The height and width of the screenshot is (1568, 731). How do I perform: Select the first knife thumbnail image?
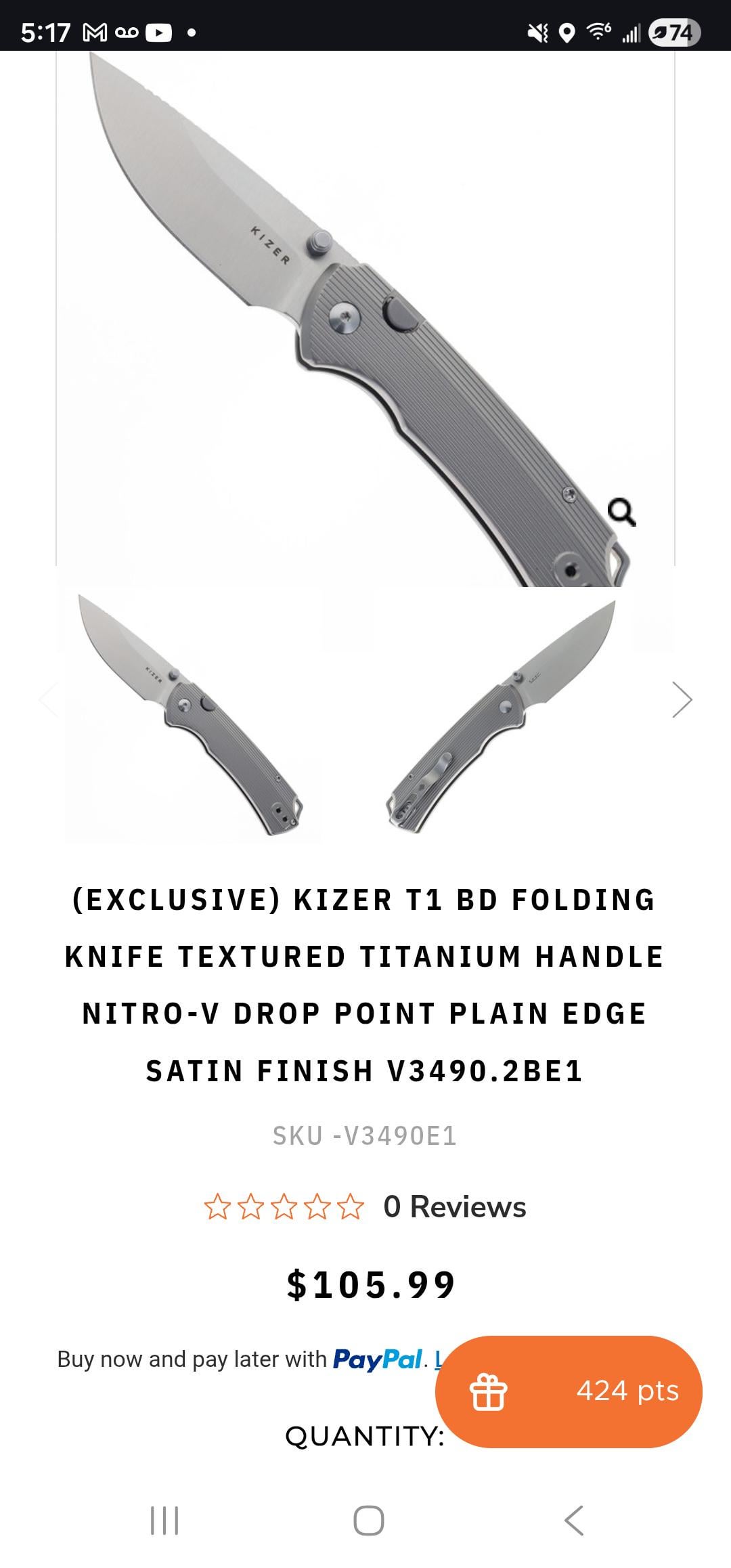(192, 714)
